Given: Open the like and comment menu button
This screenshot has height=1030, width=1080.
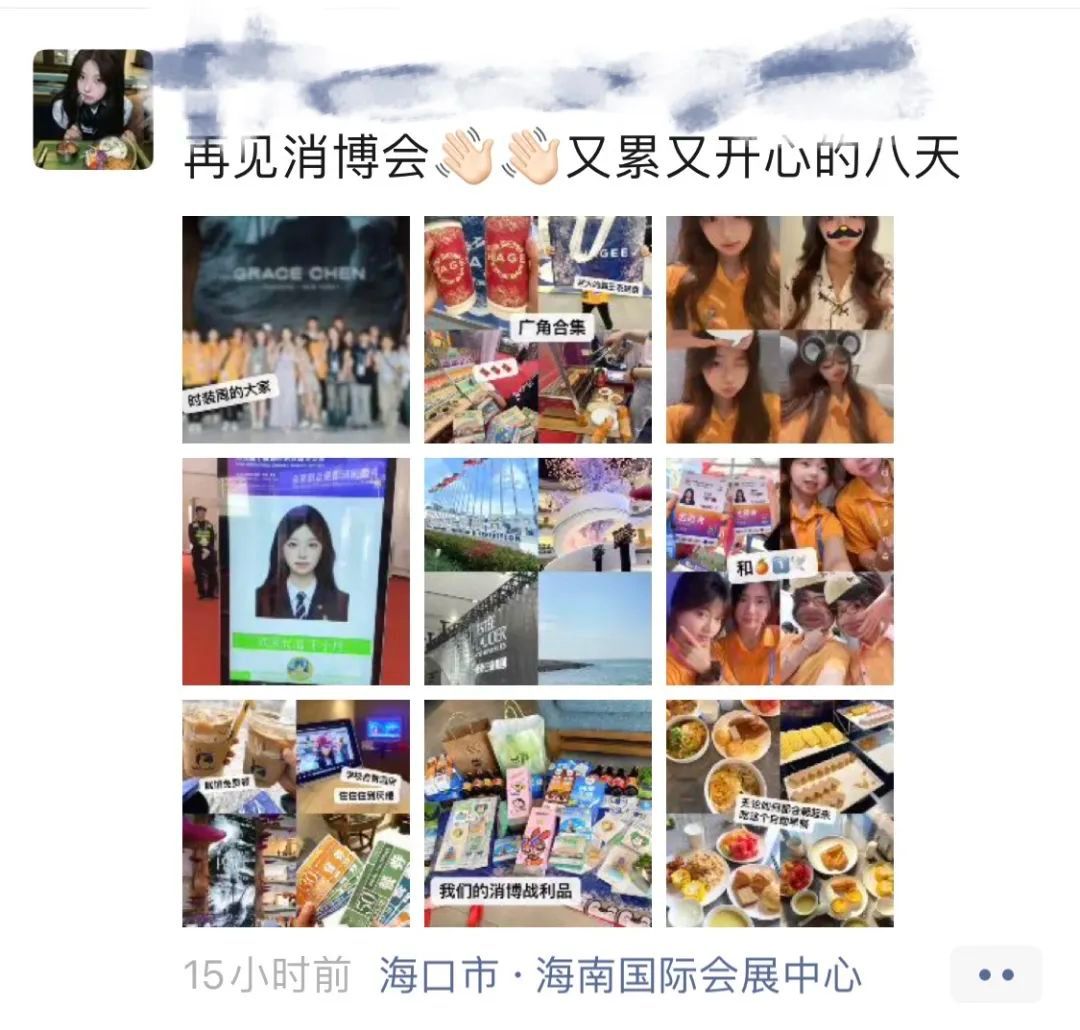Looking at the screenshot, I should coord(995,975).
